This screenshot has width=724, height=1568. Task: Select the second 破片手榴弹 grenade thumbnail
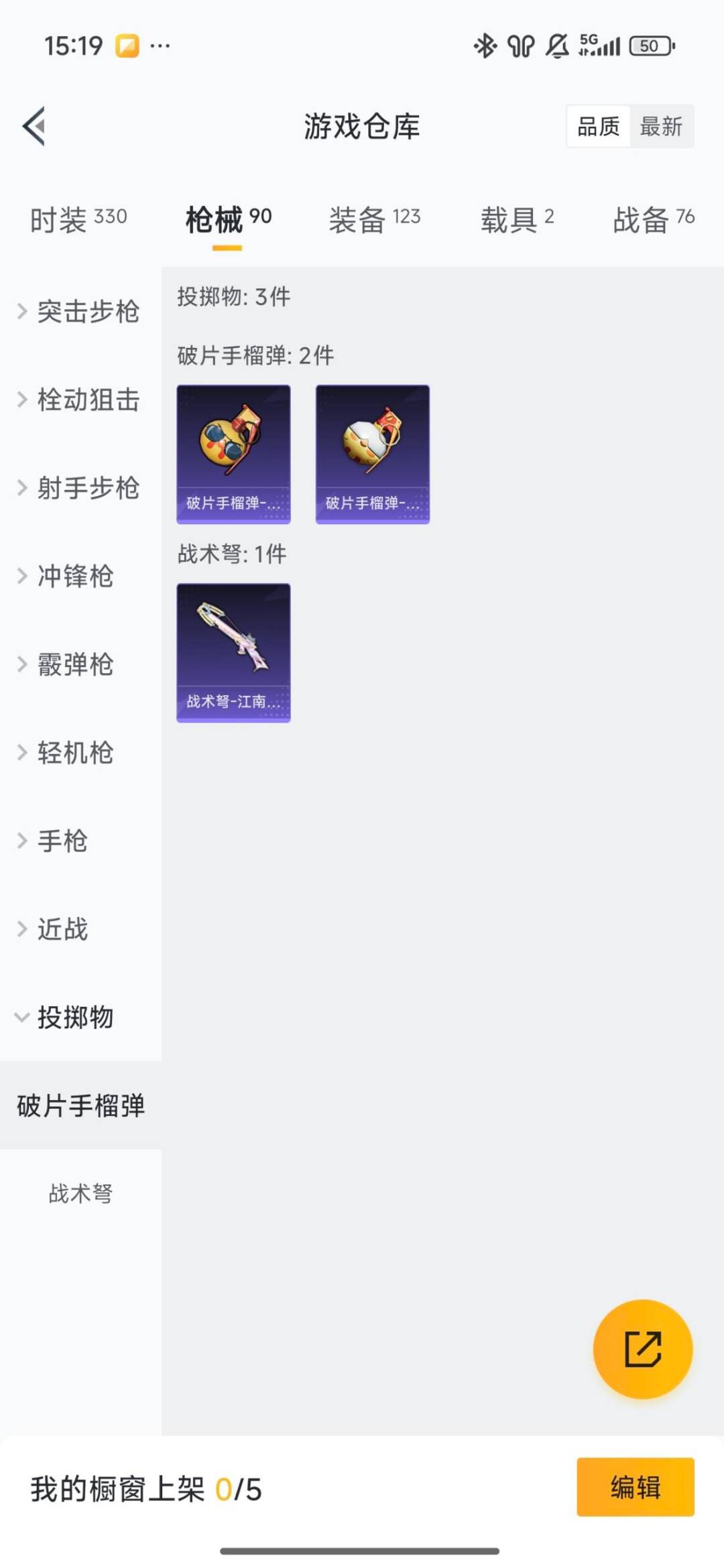click(x=373, y=453)
